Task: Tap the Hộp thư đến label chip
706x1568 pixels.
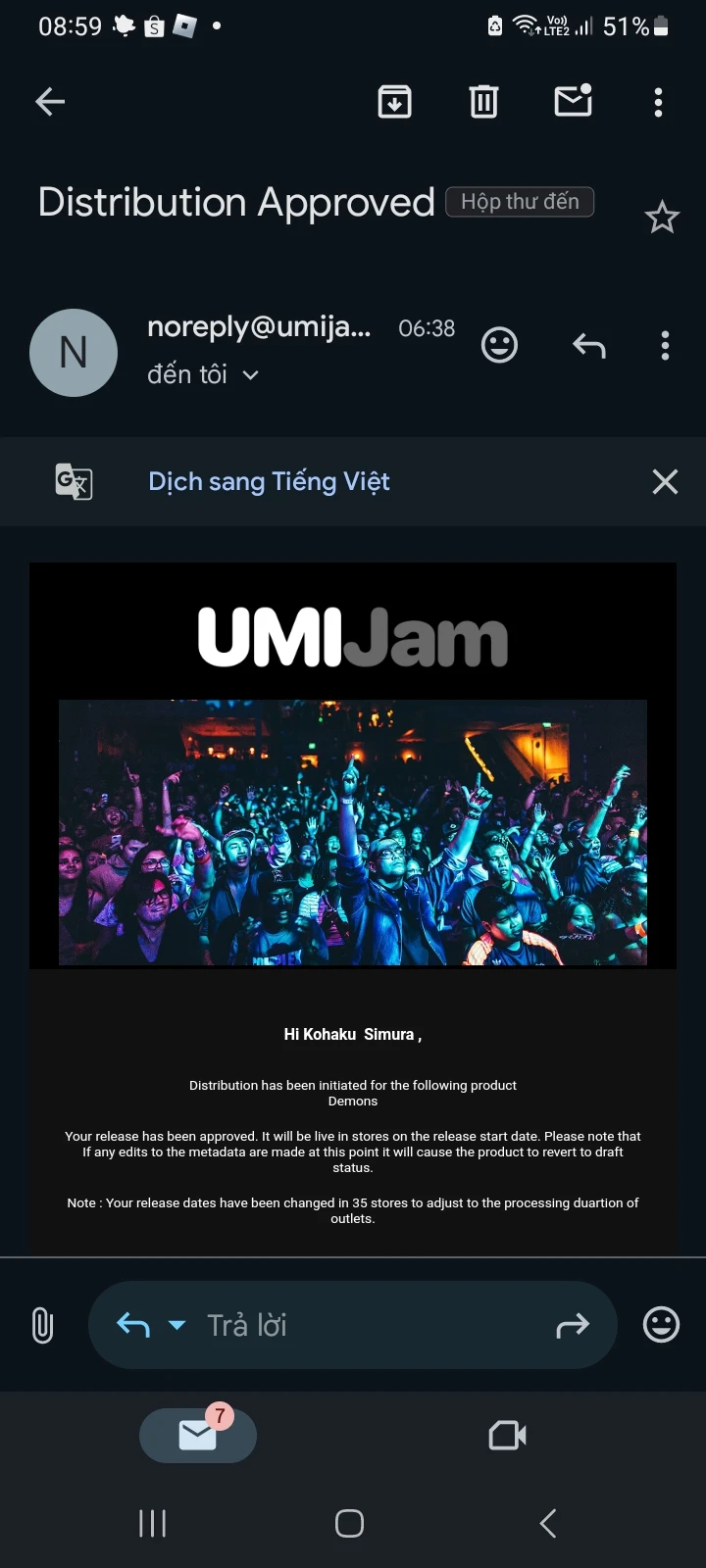Action: click(520, 202)
